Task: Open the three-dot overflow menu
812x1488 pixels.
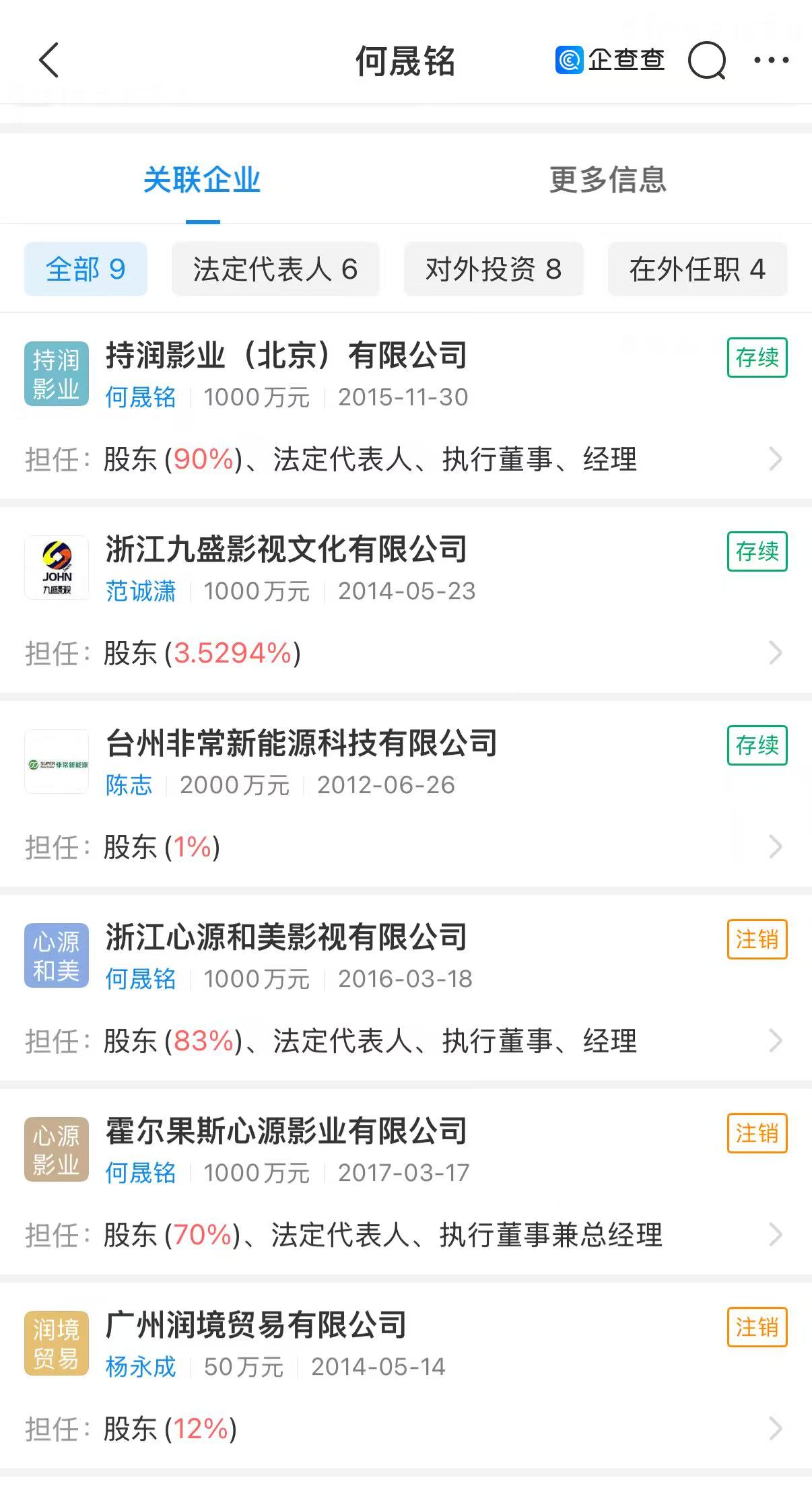Action: (772, 61)
